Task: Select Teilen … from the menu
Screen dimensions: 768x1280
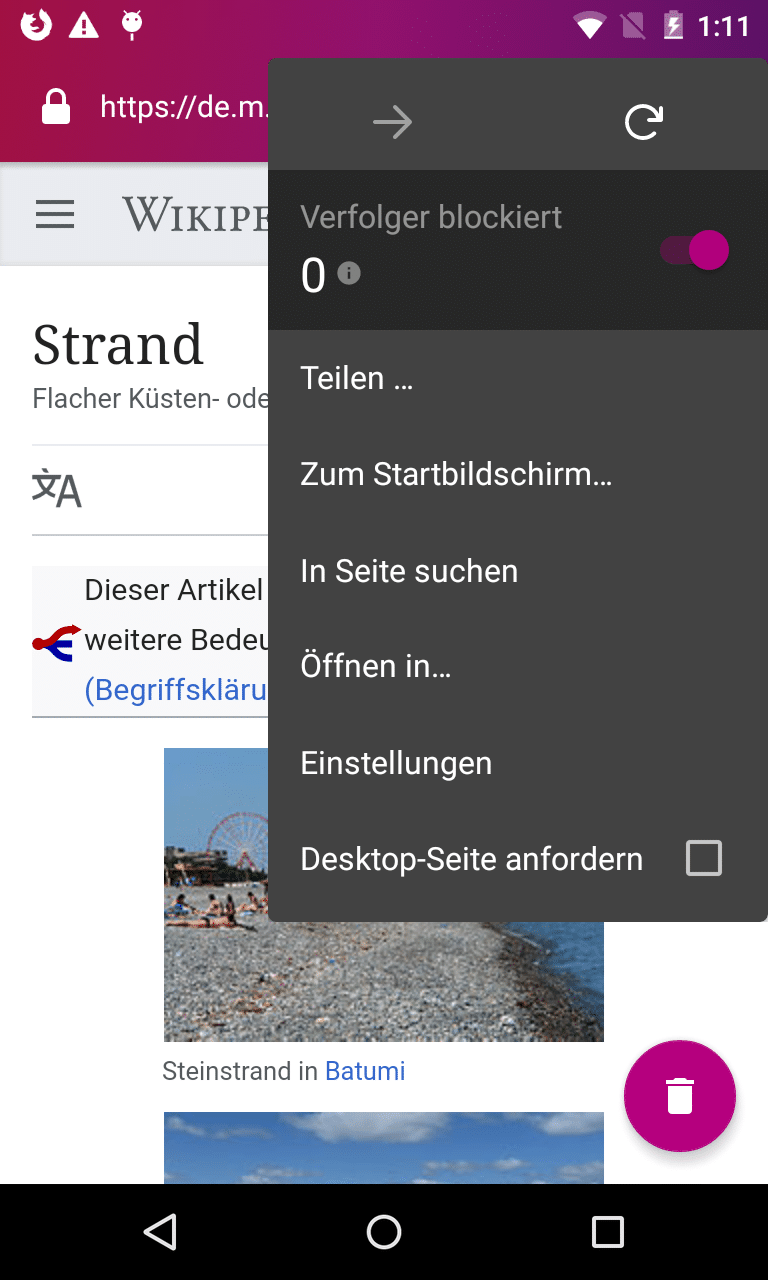Action: pyautogui.click(x=357, y=378)
